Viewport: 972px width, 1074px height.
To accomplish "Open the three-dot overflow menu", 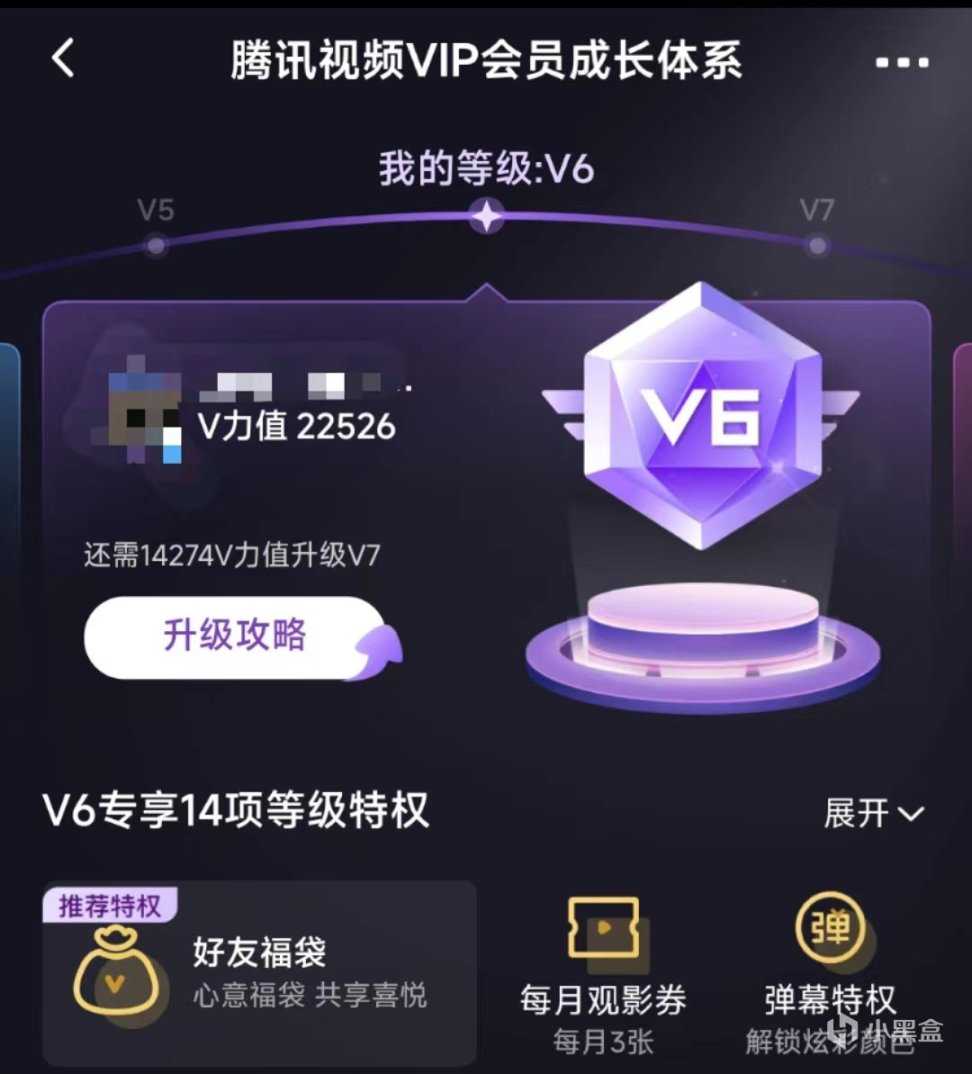I will tap(901, 62).
